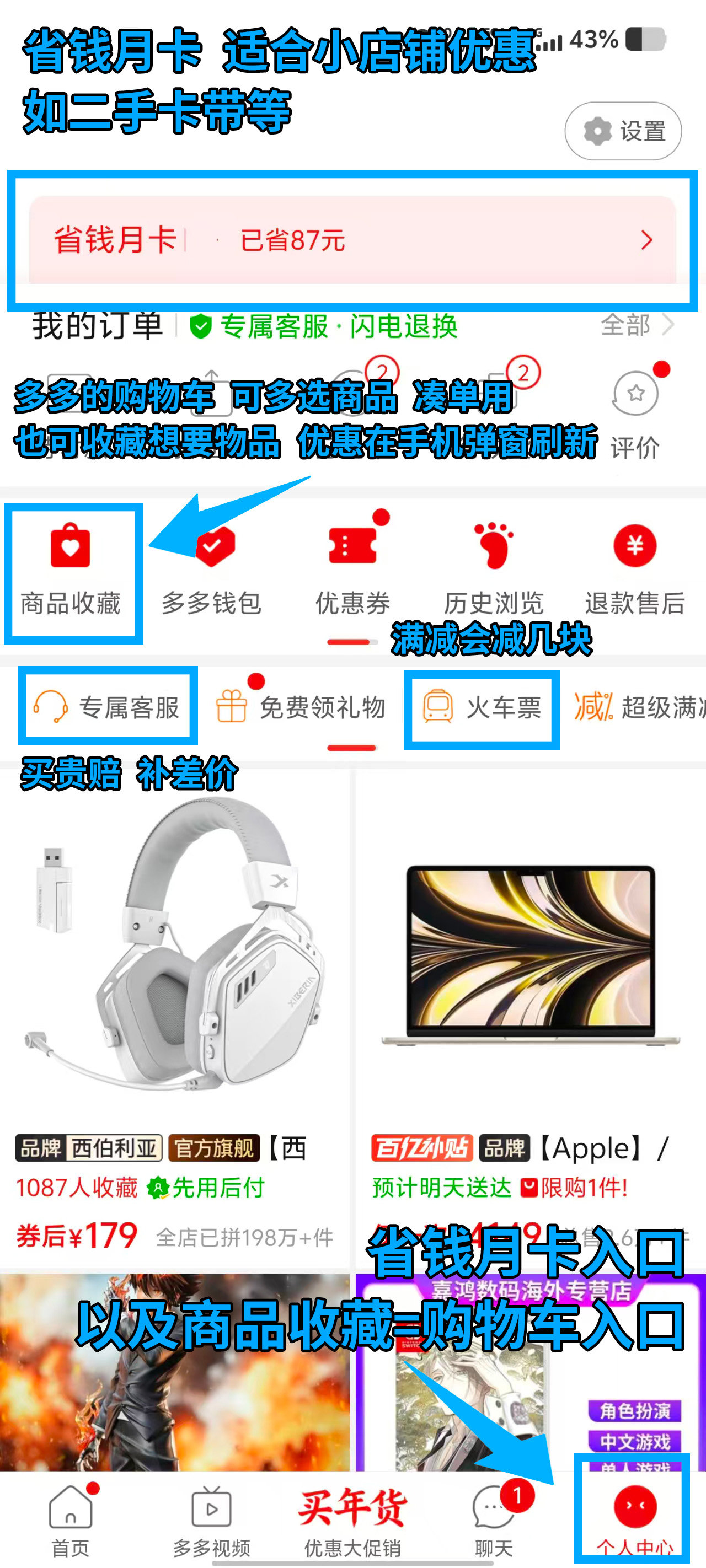Open 超级满减 discounts
This screenshot has width=706, height=1568.
(640, 707)
